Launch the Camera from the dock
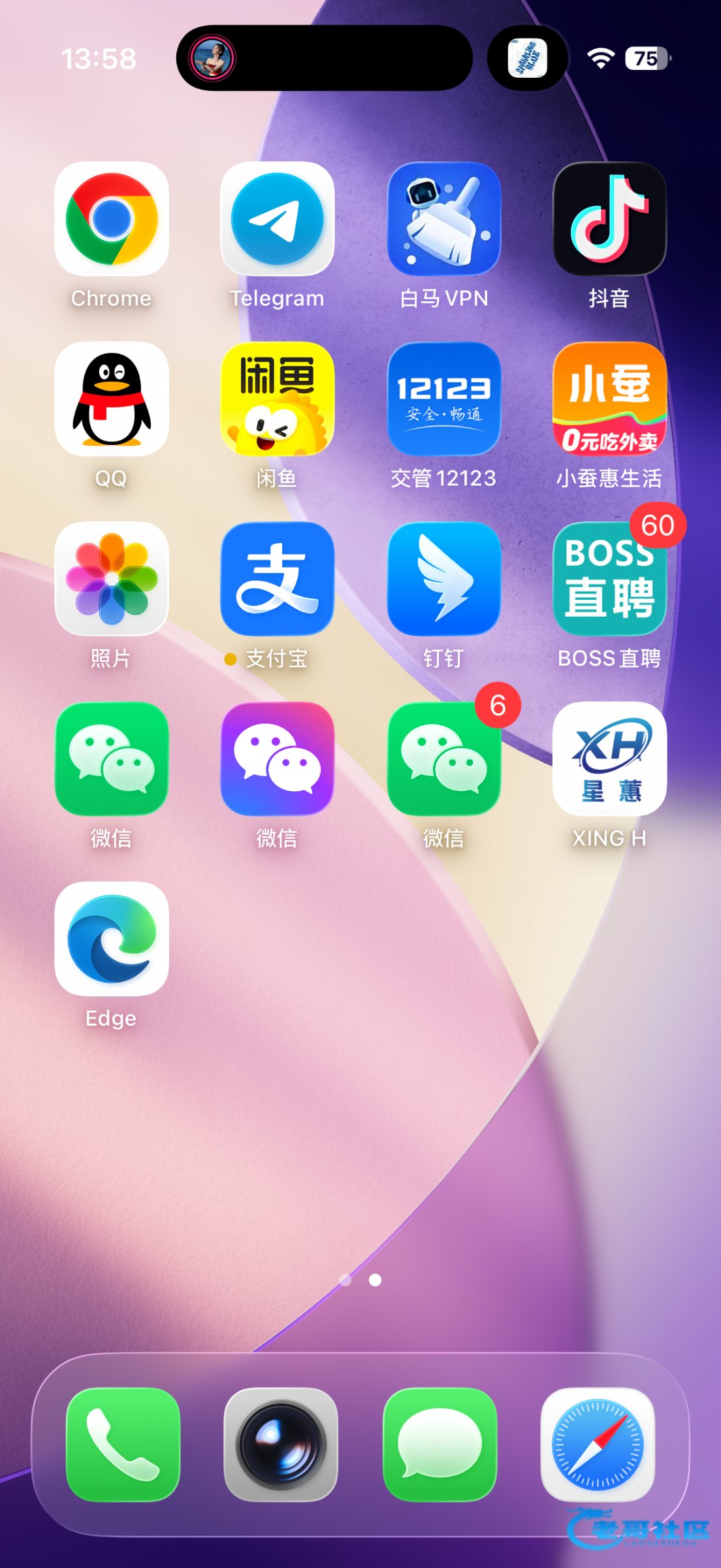Image resolution: width=721 pixels, height=1568 pixels. coord(281,1445)
